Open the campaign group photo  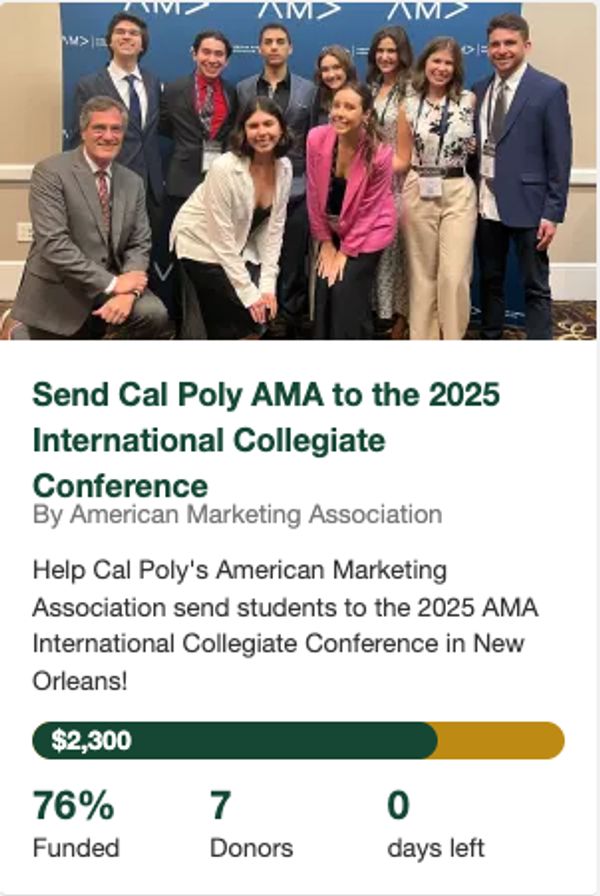coord(300,170)
